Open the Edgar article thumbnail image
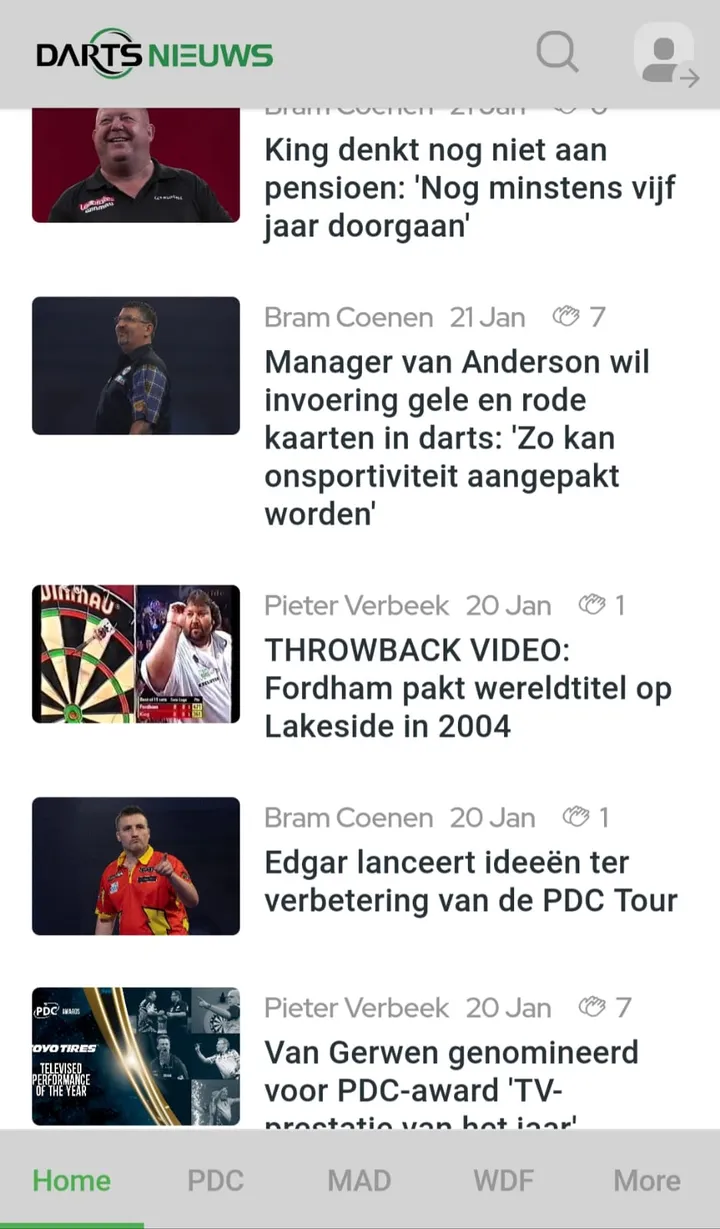 click(136, 866)
